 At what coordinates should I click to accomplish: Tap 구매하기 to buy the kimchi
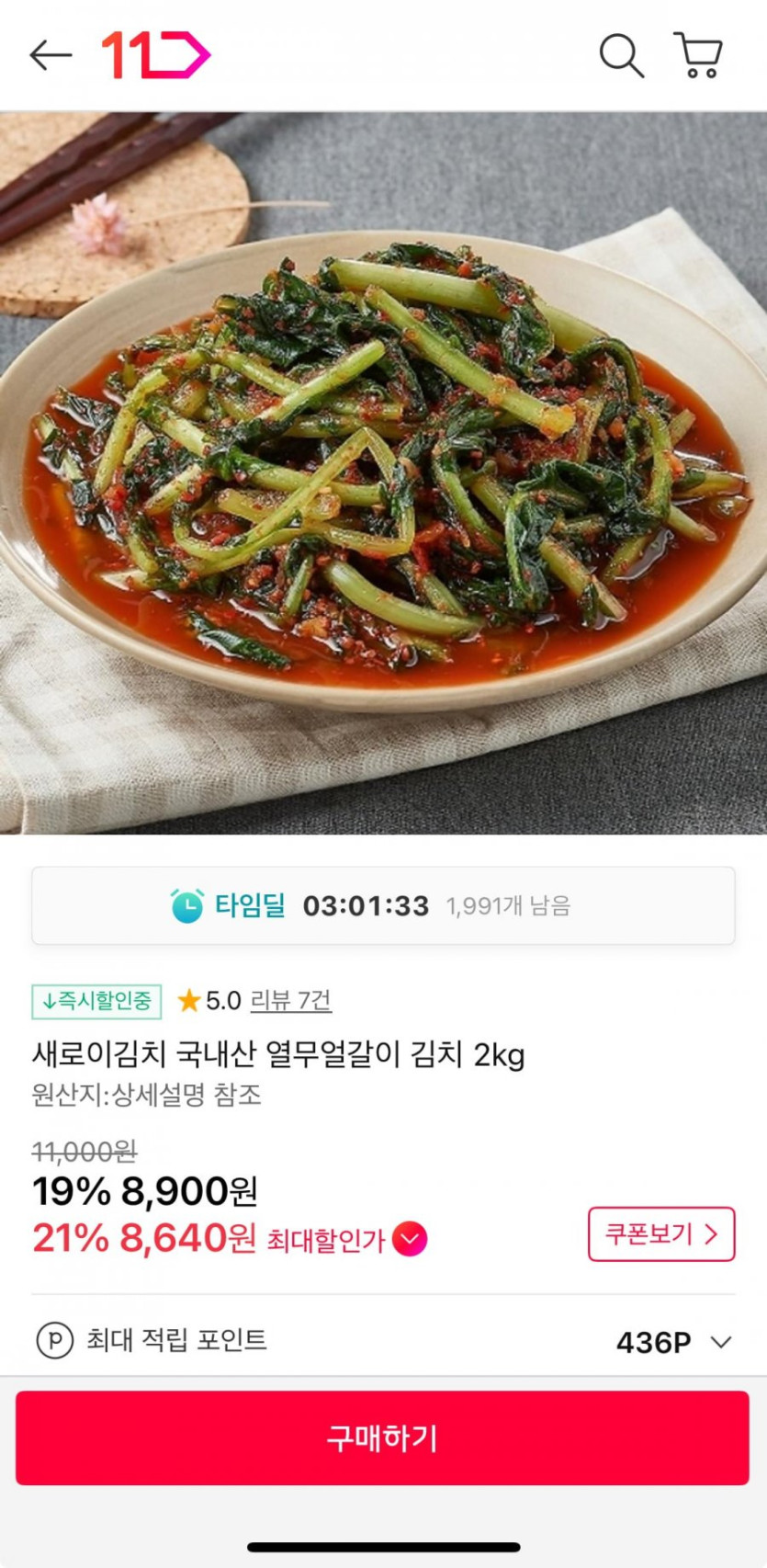click(383, 1437)
